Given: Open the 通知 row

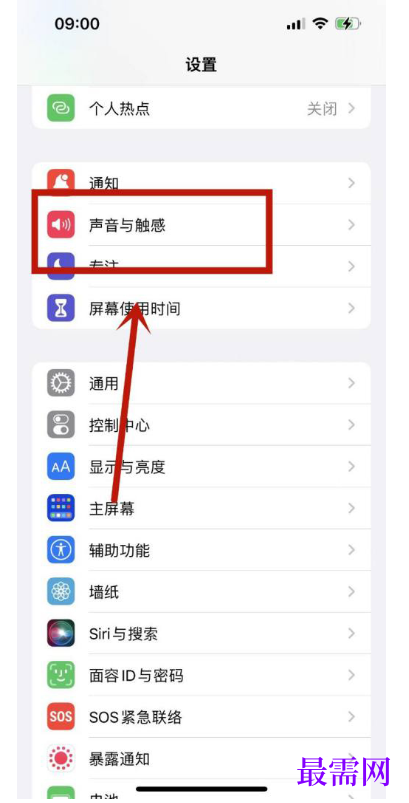Looking at the screenshot, I should tap(201, 183).
